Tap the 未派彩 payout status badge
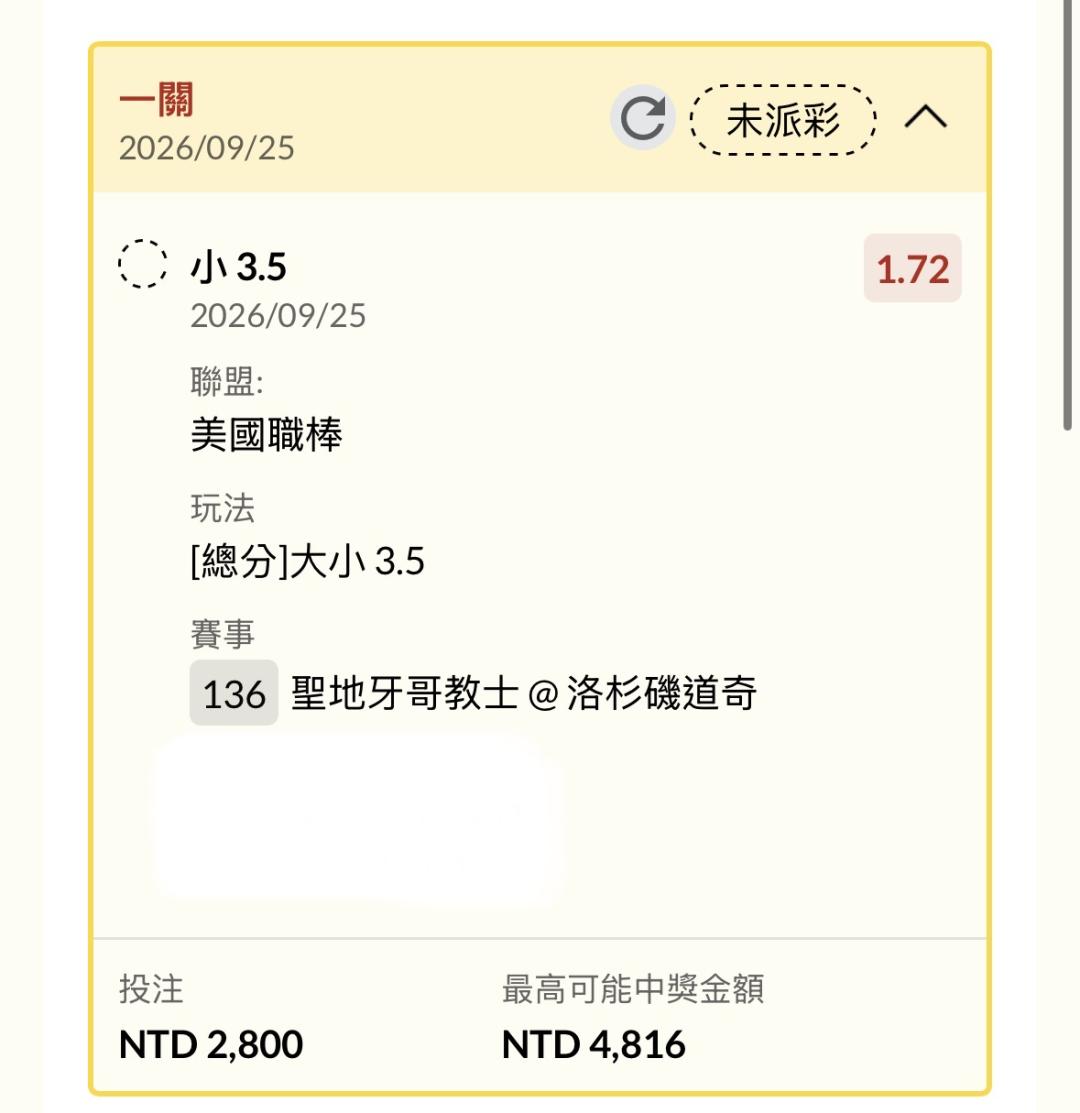 [x=783, y=119]
